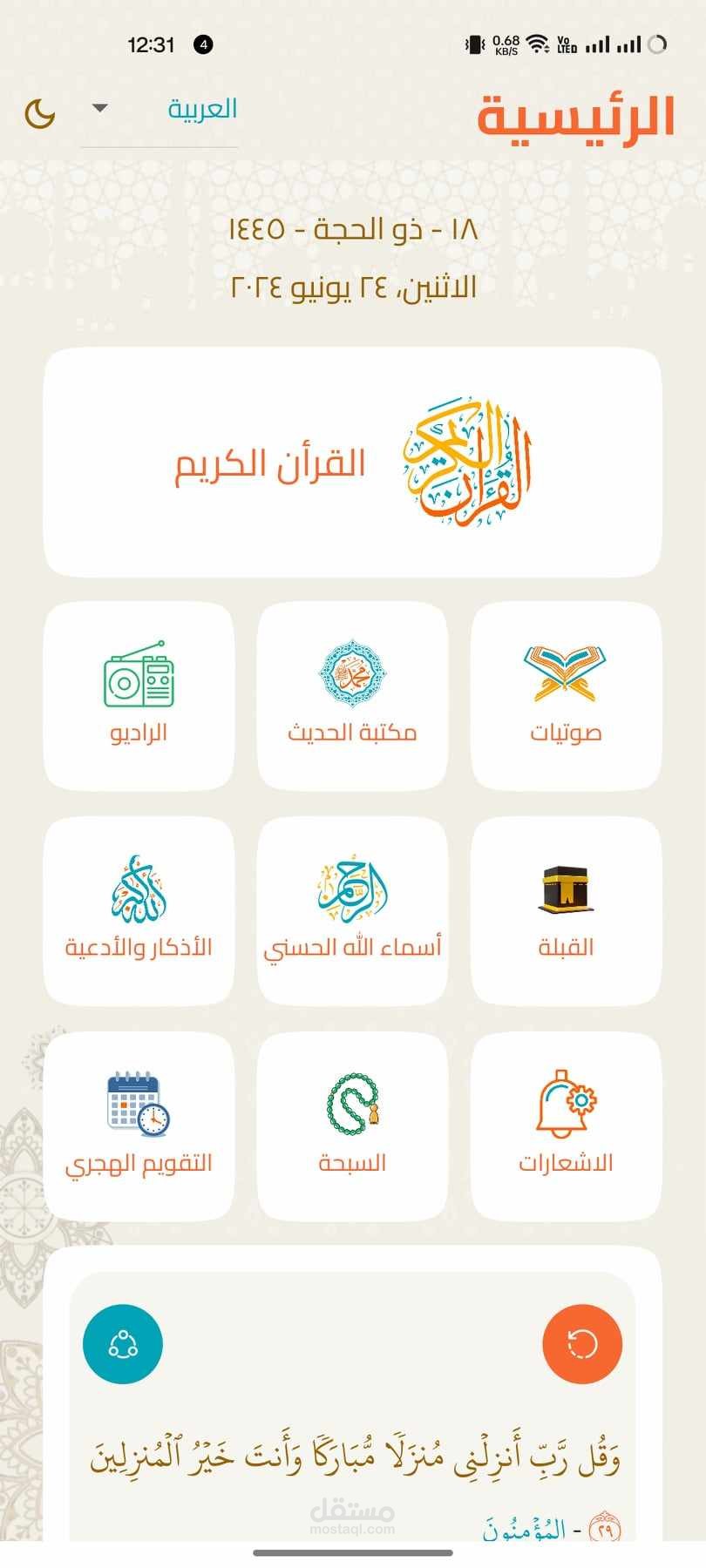Open مكتبة الحديث hadith library
Image resolution: width=706 pixels, height=1568 pixels.
pos(352,695)
